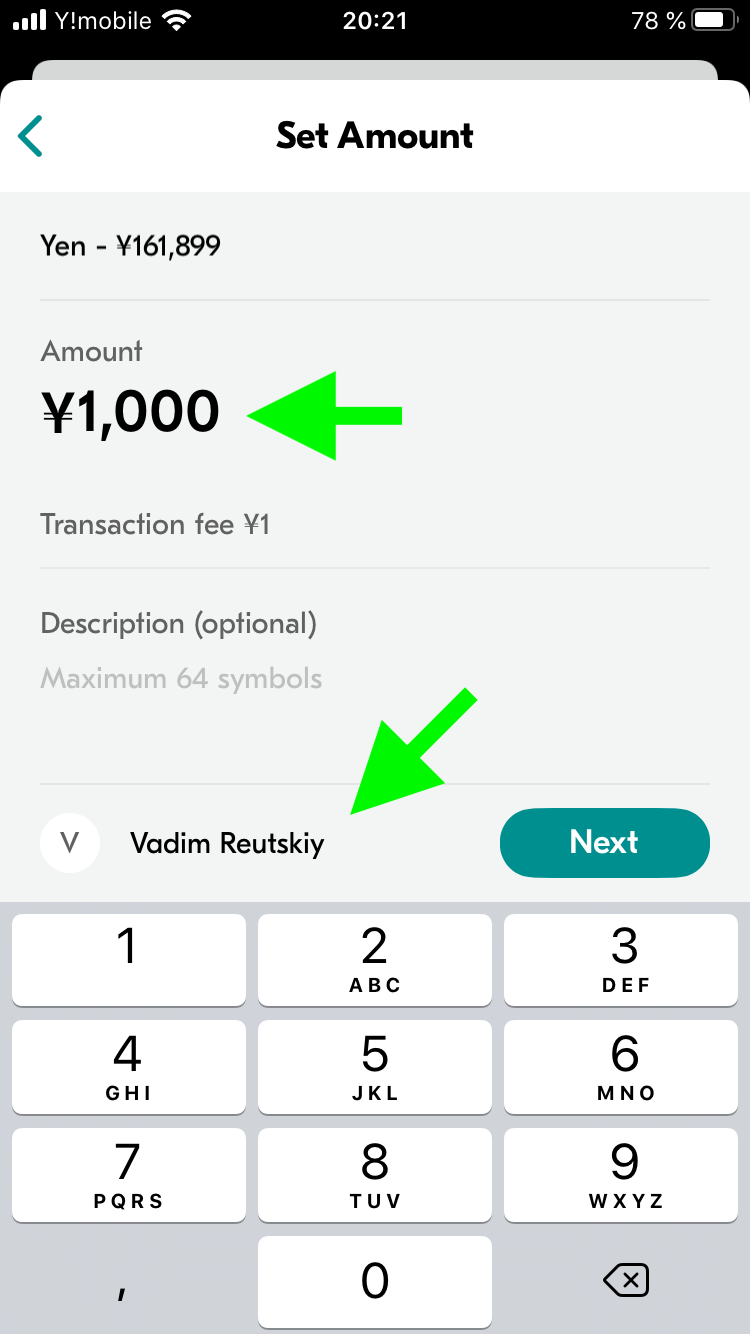Enter digit 1 on the keypad
This screenshot has width=750, height=1334.
pyautogui.click(x=128, y=959)
